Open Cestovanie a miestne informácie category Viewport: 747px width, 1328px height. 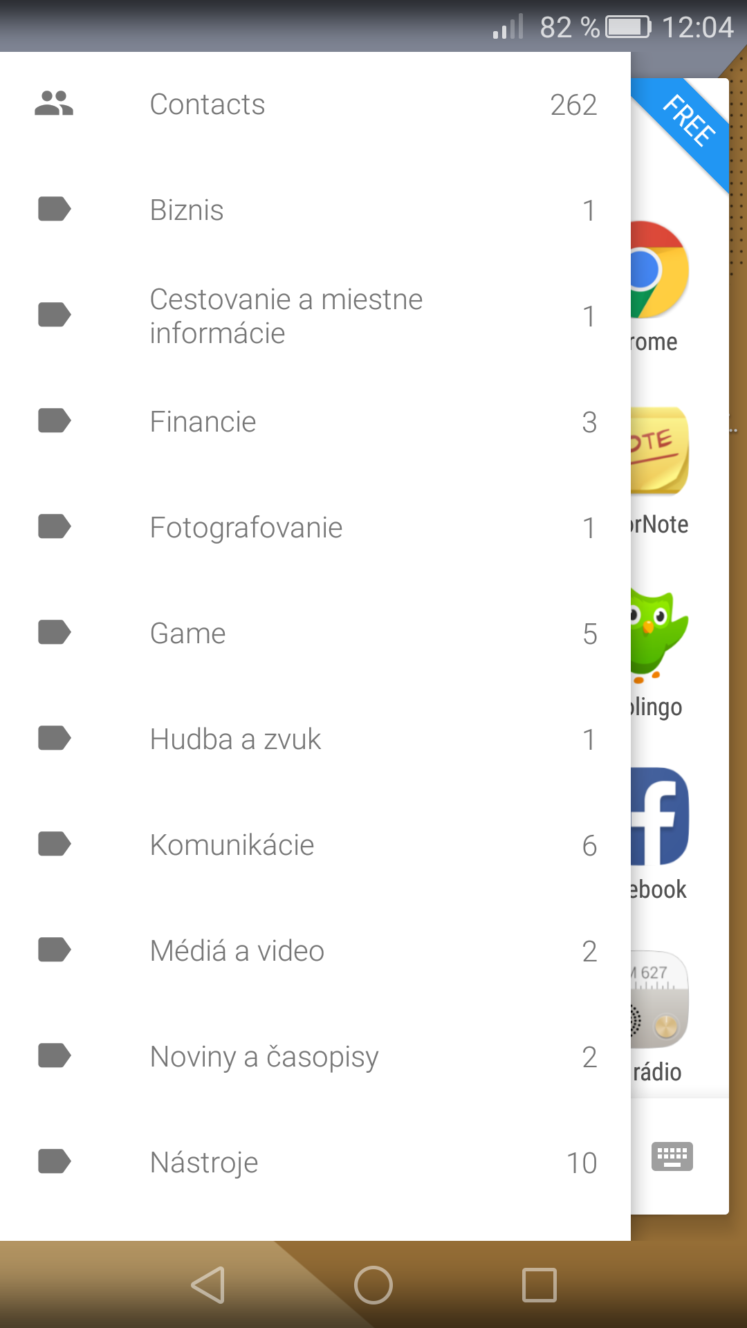tap(315, 316)
